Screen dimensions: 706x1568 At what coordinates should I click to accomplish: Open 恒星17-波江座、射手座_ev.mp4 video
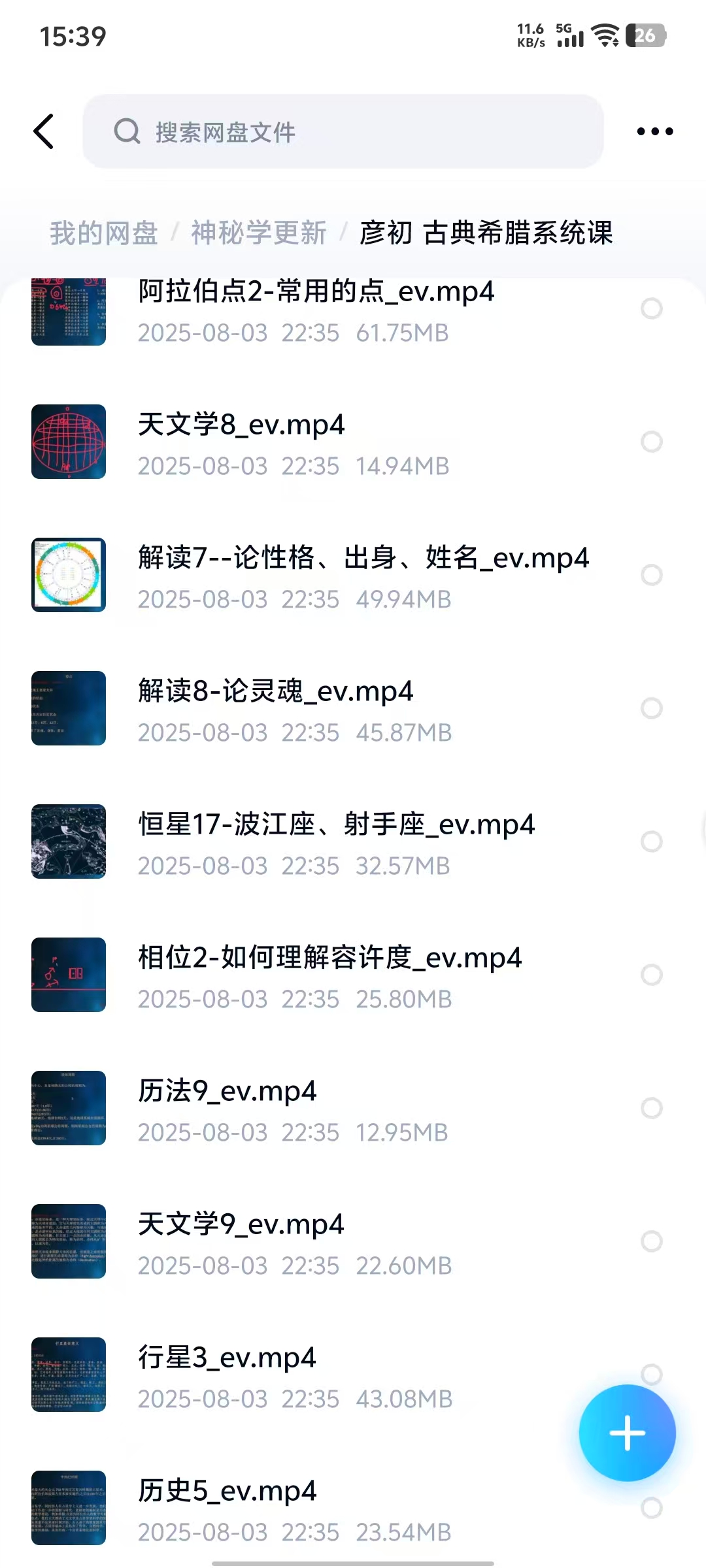[336, 825]
